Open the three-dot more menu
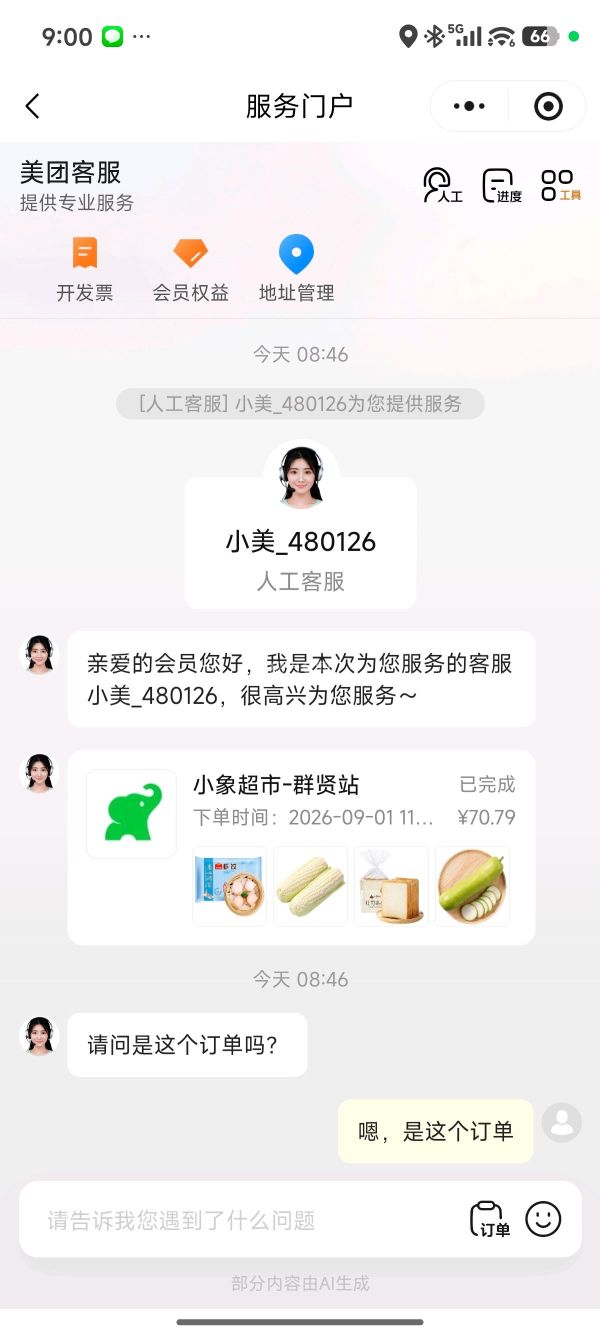This screenshot has width=600, height=1335. 469,106
